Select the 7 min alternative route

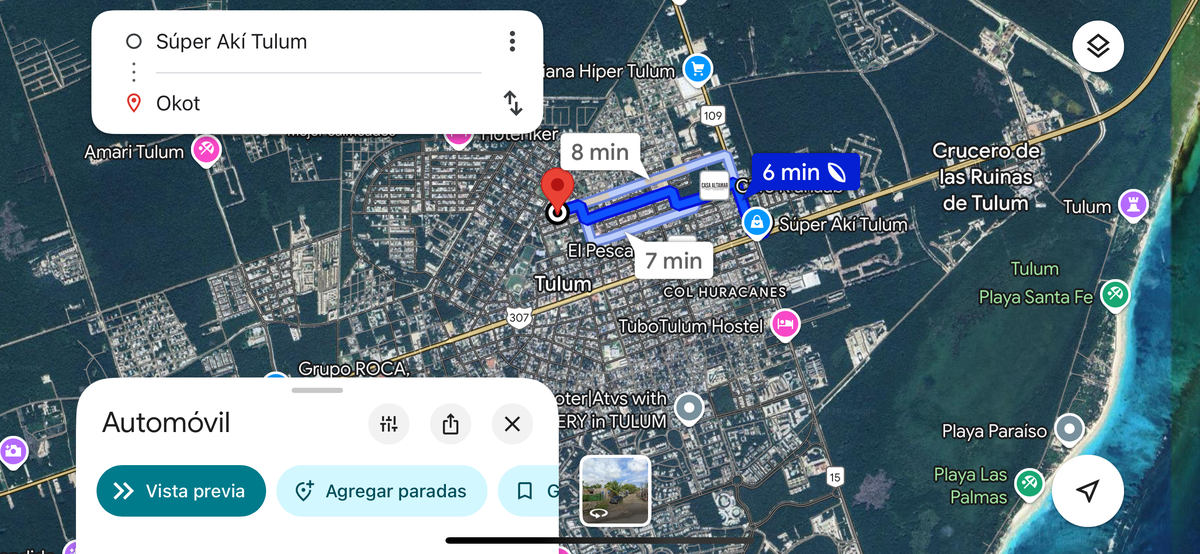click(x=673, y=261)
